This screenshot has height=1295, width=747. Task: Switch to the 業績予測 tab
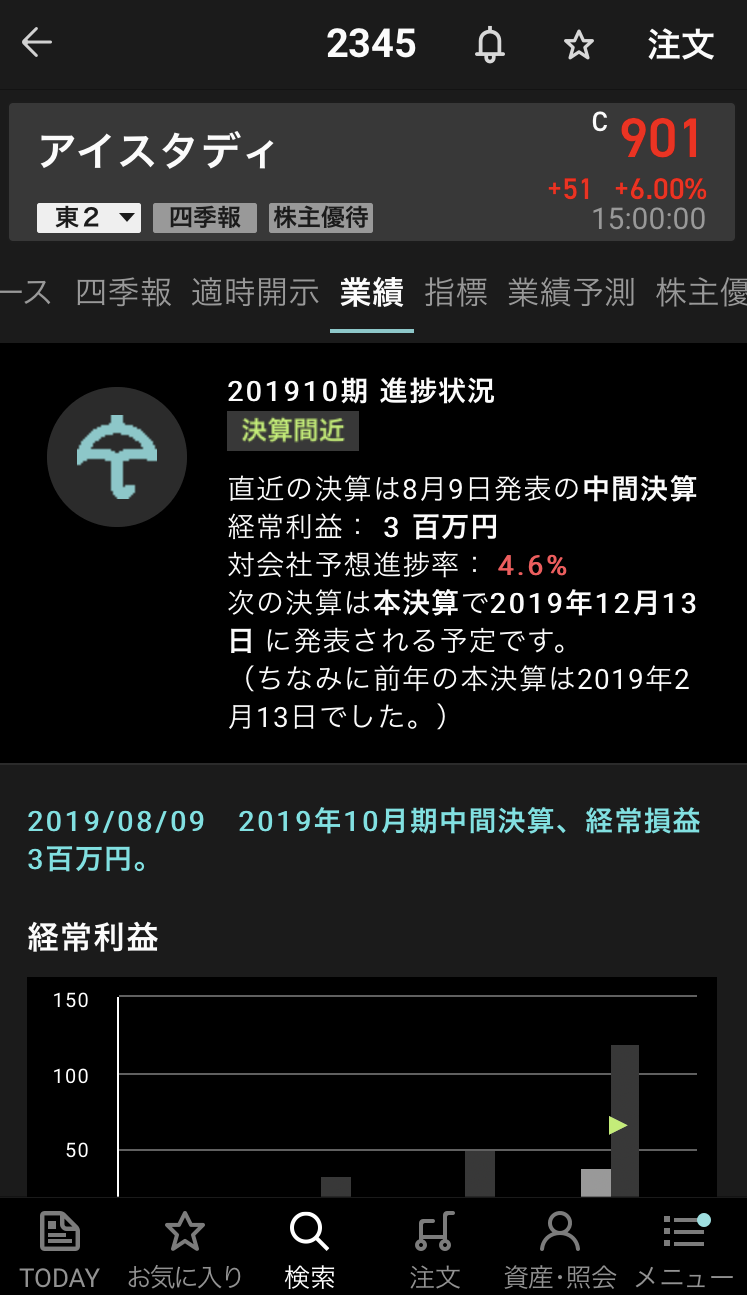click(x=571, y=292)
